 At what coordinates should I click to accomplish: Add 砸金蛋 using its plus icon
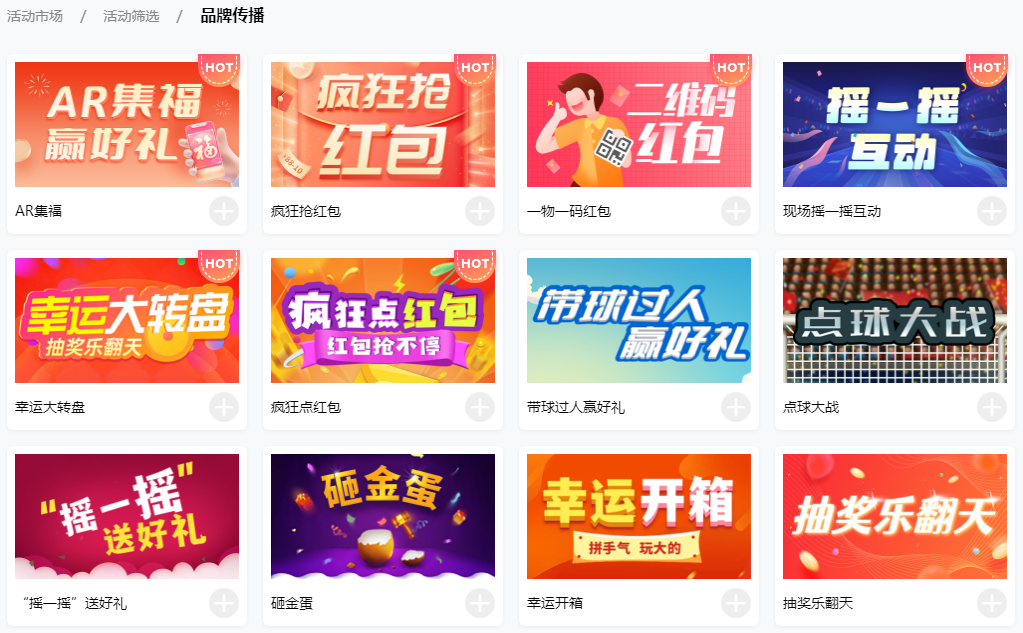tap(480, 603)
